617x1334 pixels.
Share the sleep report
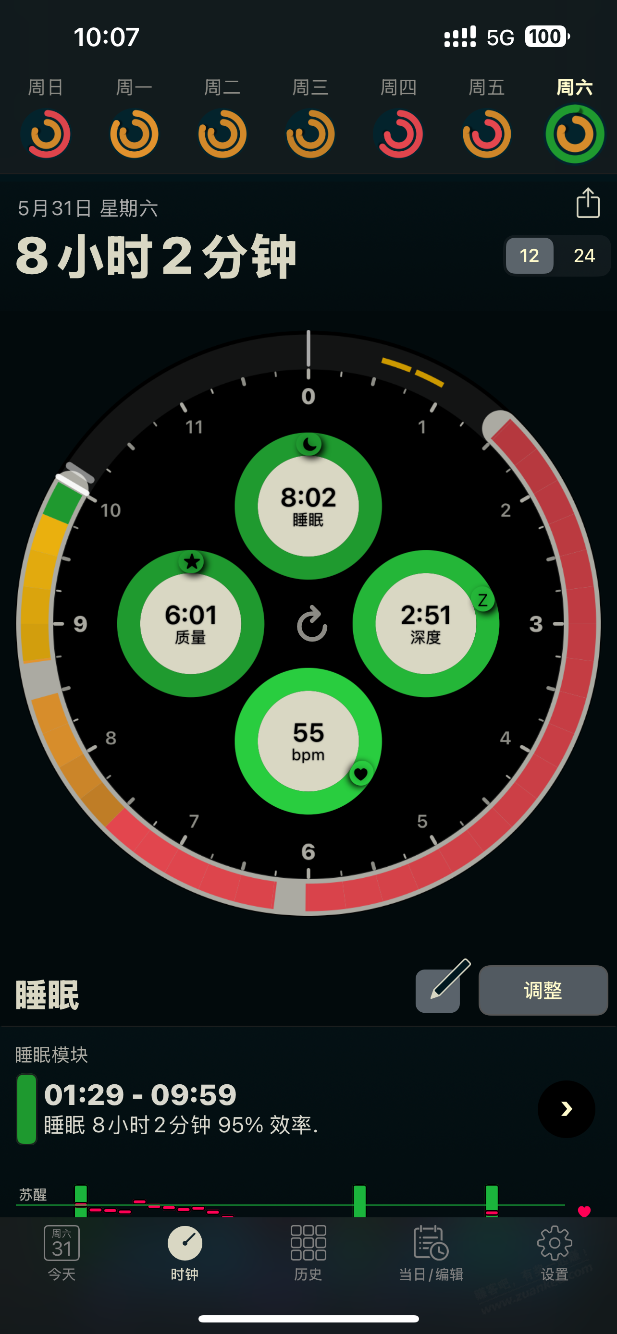[588, 203]
